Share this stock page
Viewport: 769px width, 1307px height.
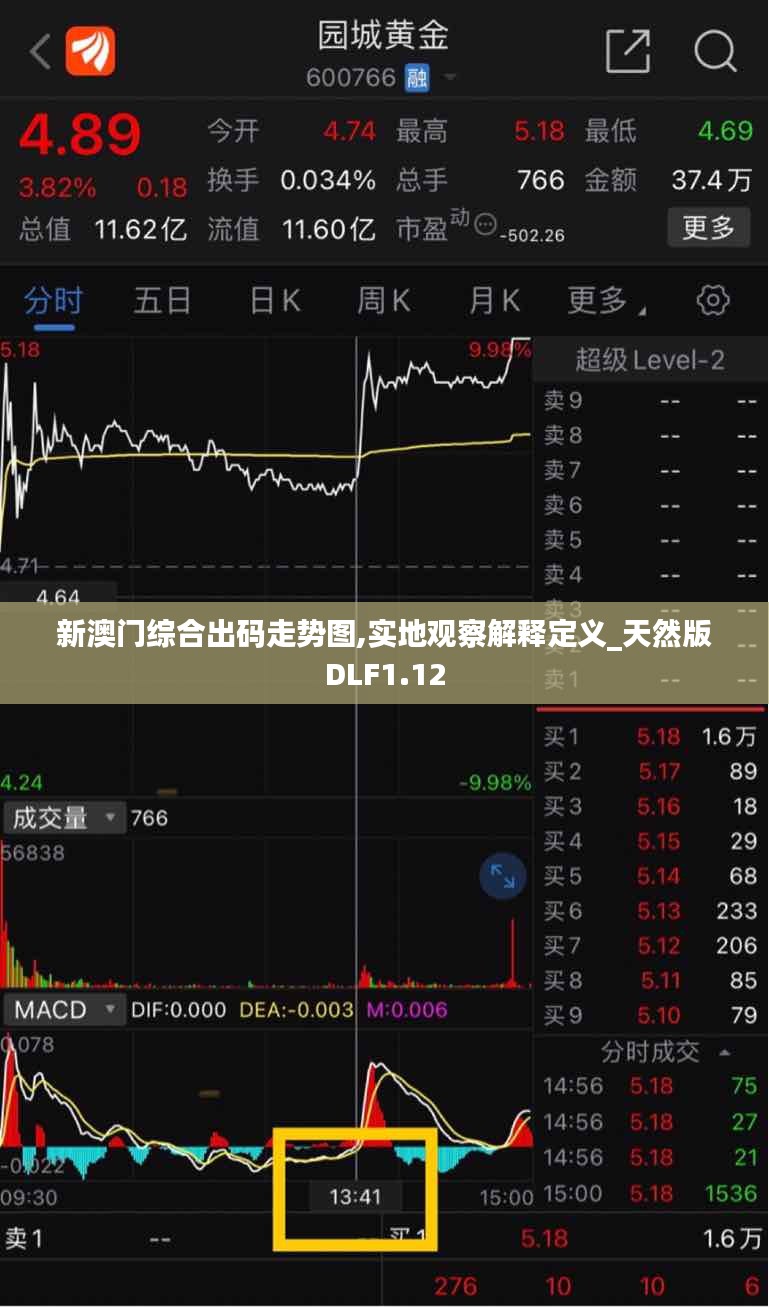coord(628,49)
